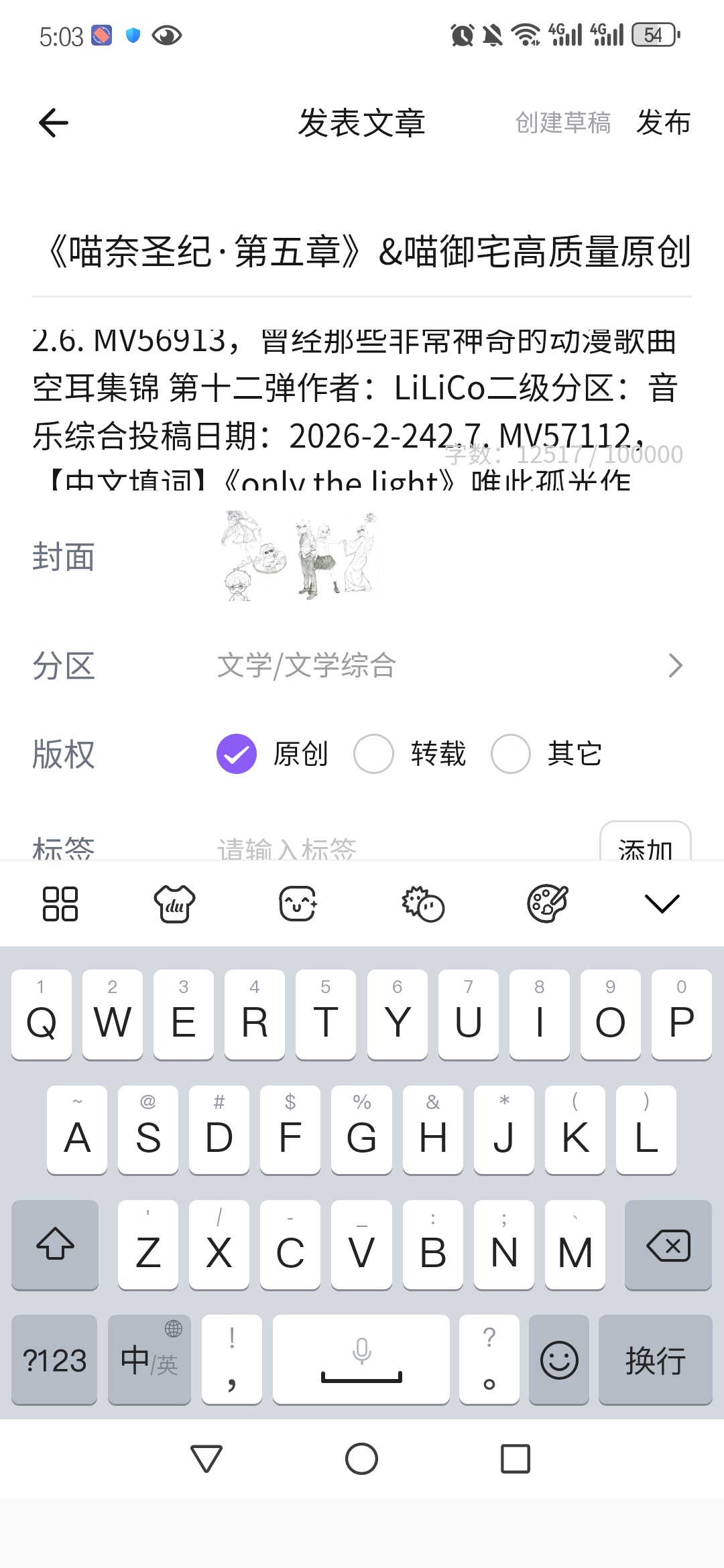Image resolution: width=724 pixels, height=1568 pixels.
Task: Select the 转载 copyright option
Action: 374,753
